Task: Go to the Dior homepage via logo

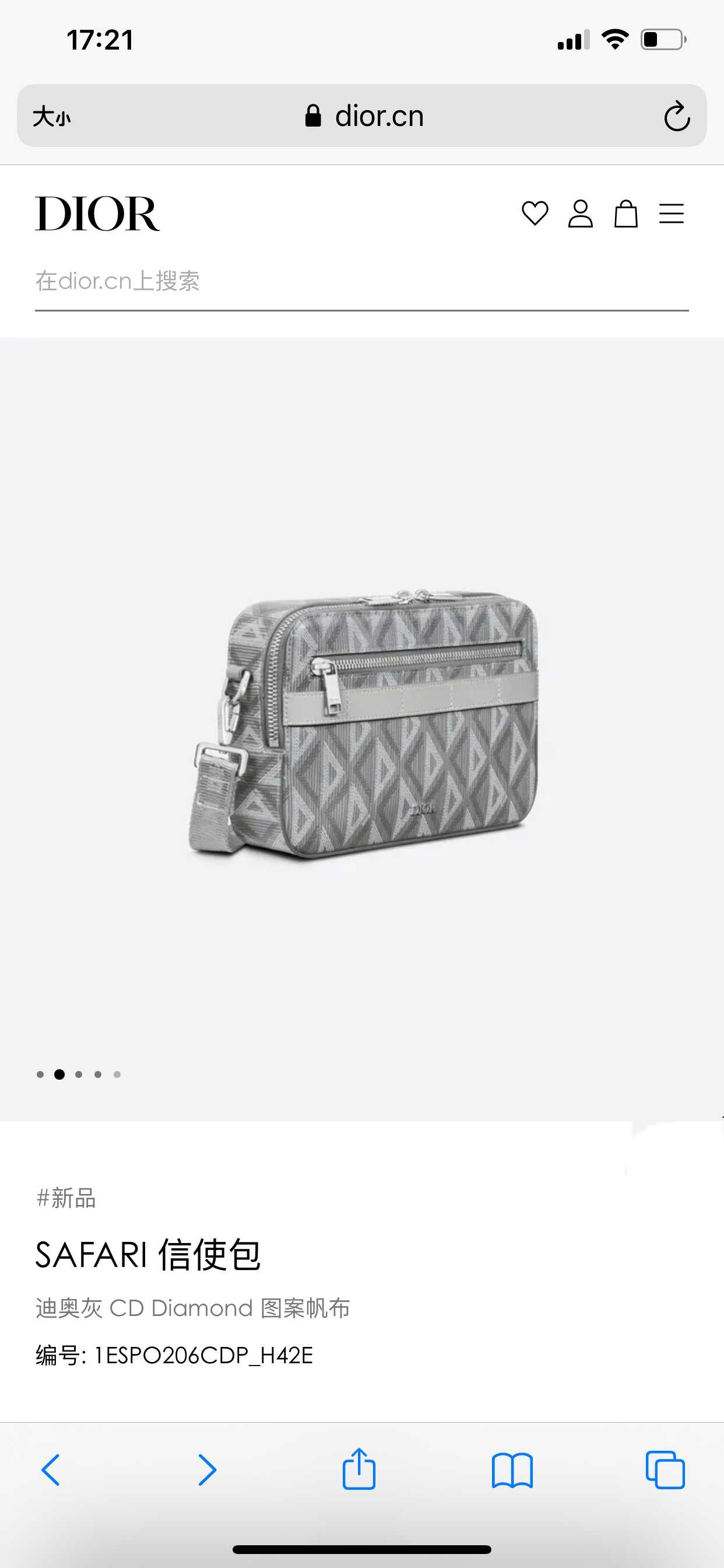Action: (x=97, y=213)
